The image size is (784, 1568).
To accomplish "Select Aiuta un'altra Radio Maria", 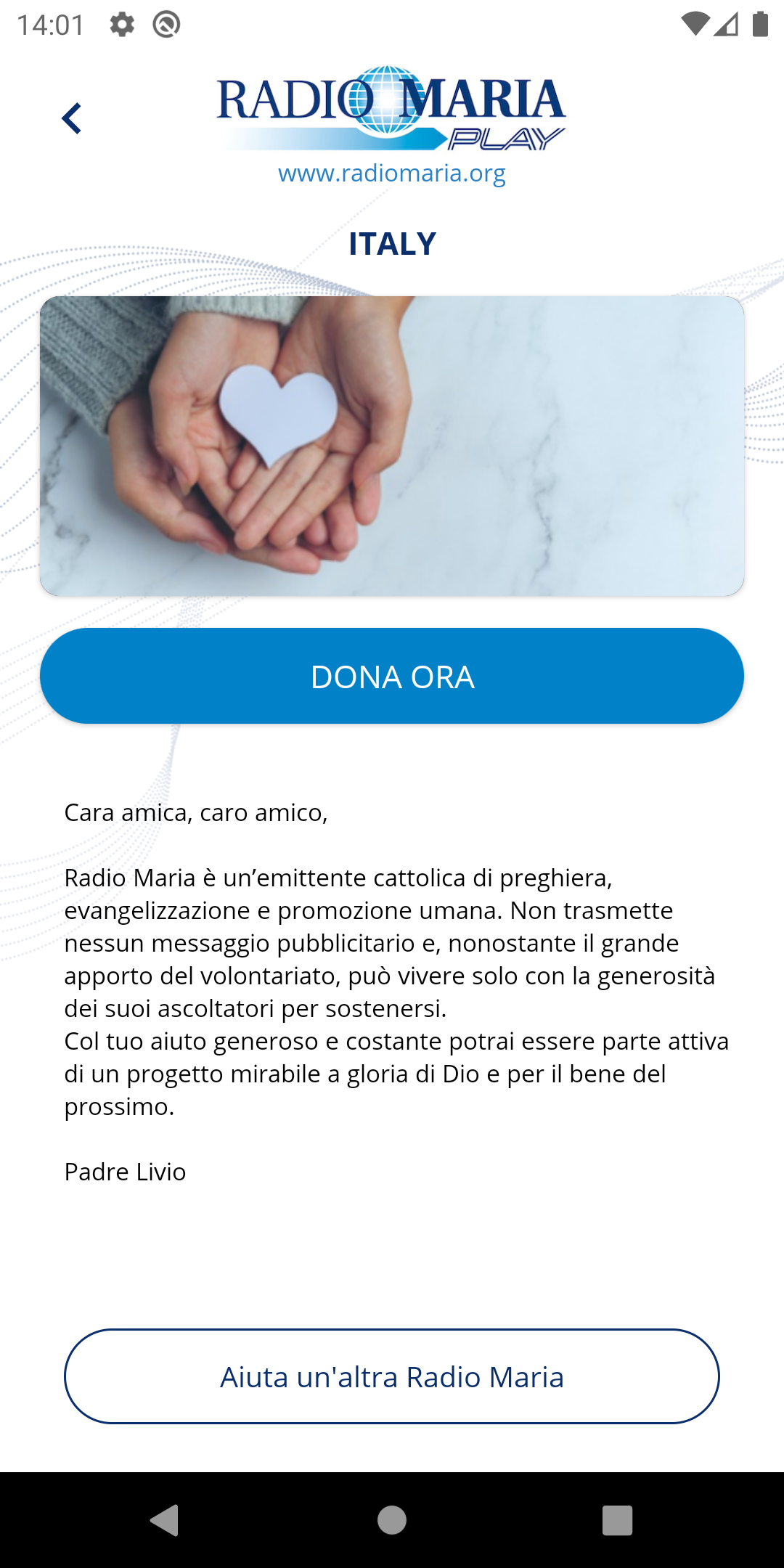I will [x=392, y=1376].
